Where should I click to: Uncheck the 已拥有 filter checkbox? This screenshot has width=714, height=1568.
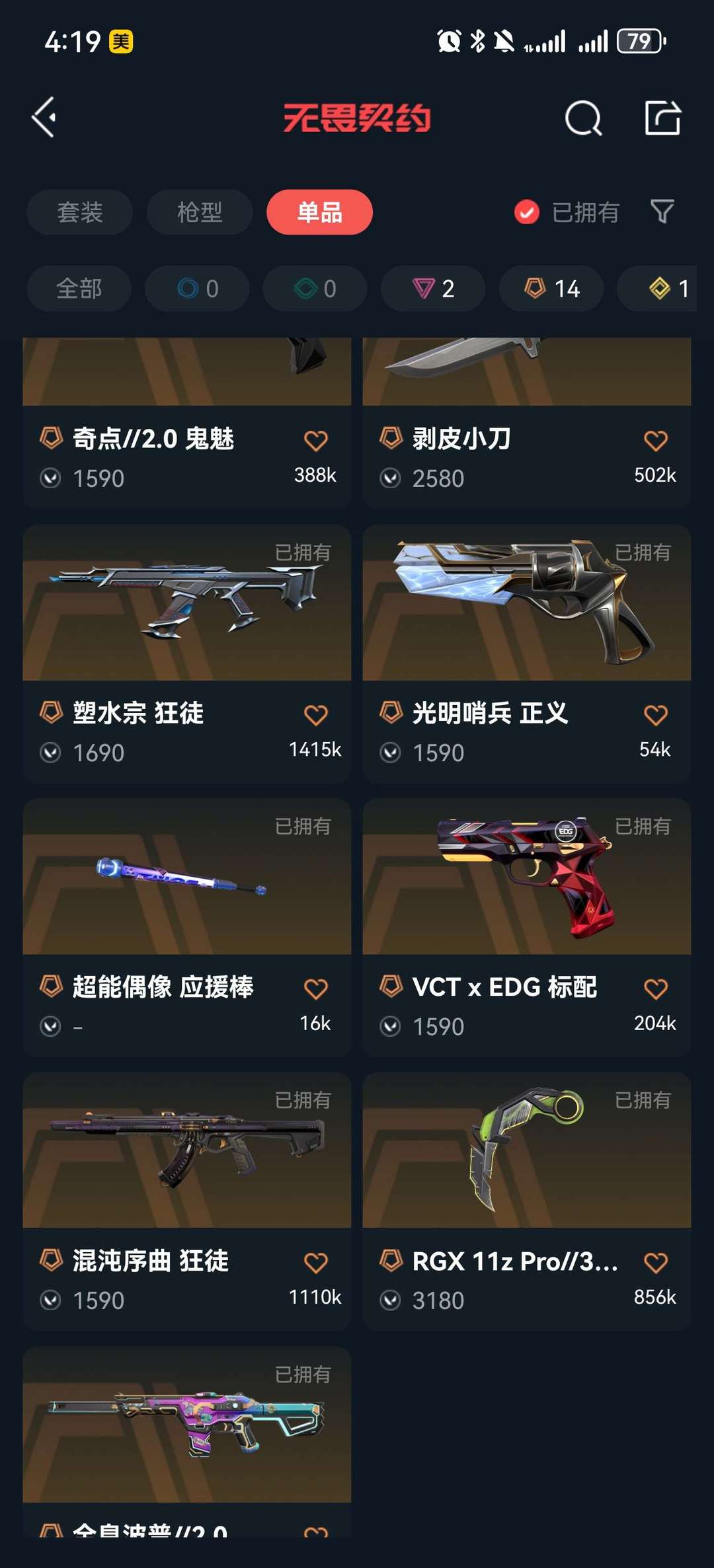(x=527, y=212)
